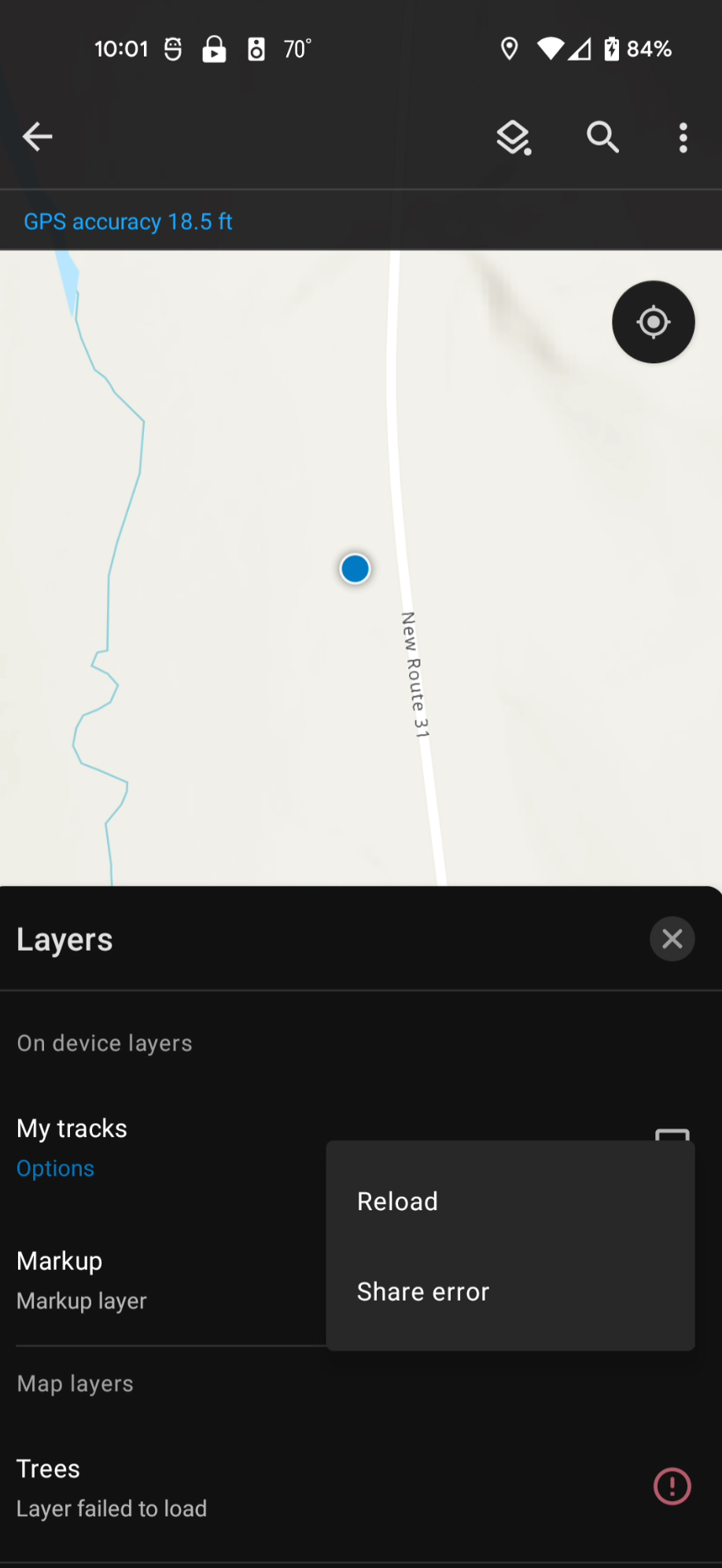Select Reload from the context menu
This screenshot has height=1568, width=722.
coord(397,1201)
